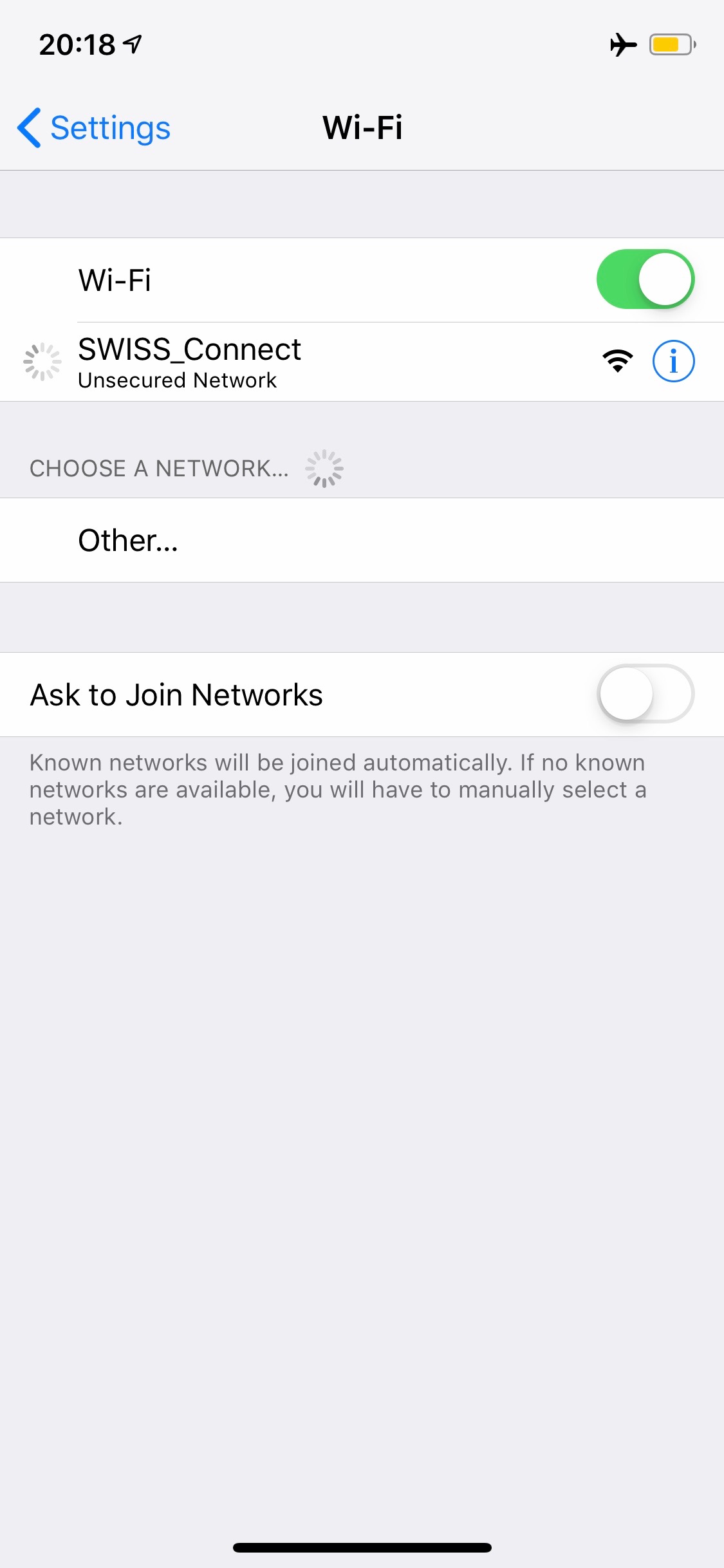Go back to Settings
This screenshot has width=724, height=1568.
pos(94,127)
